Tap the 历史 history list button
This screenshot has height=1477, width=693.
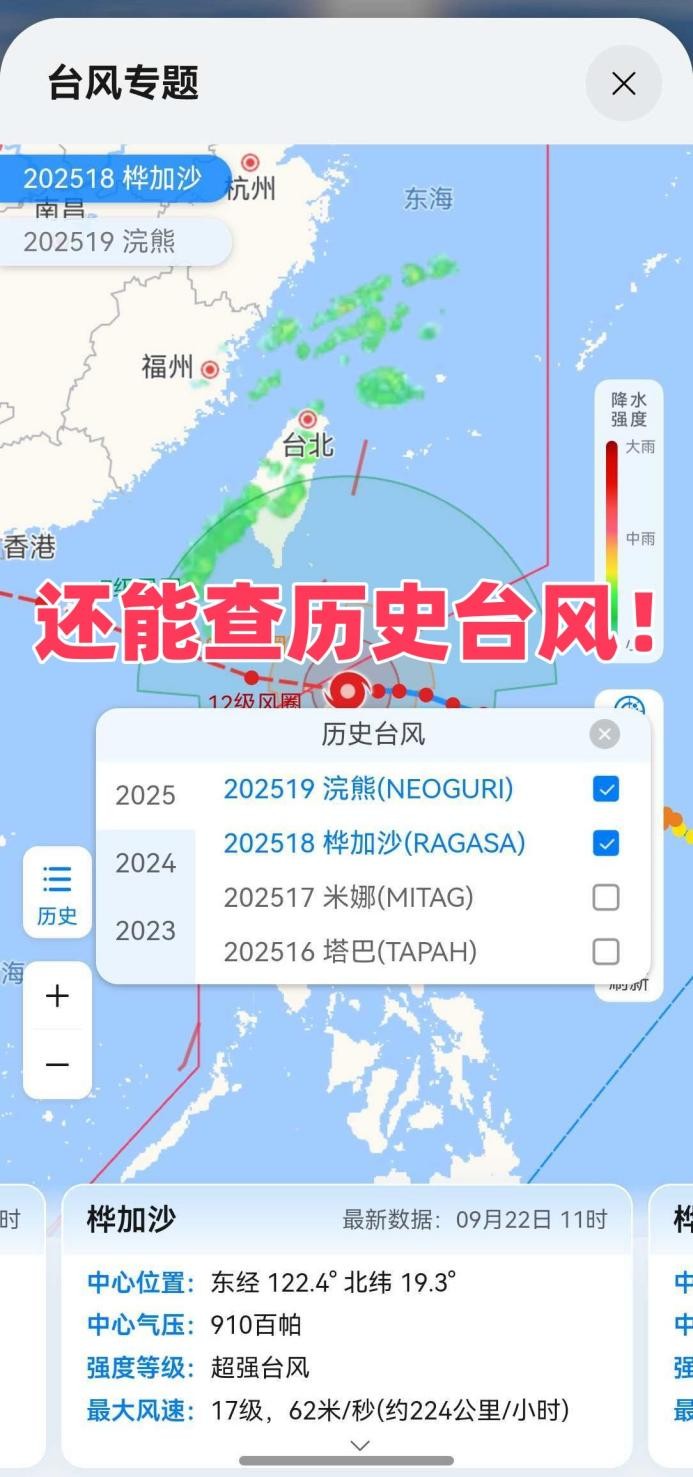[57, 892]
